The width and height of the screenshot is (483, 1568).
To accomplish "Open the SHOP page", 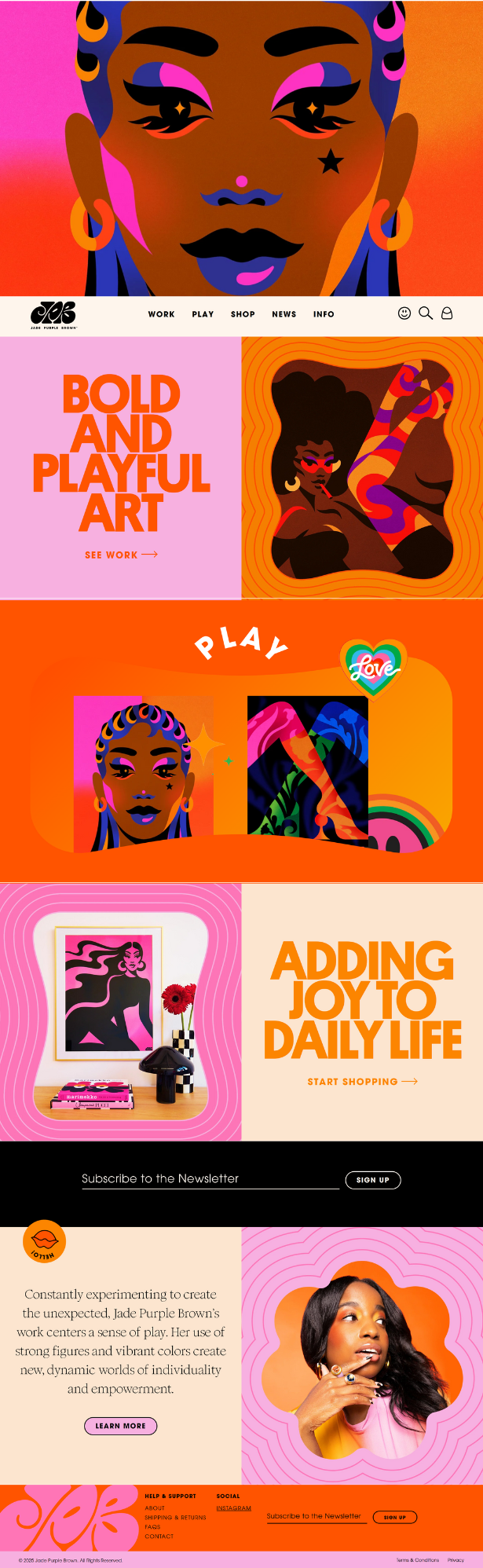I will click(243, 314).
